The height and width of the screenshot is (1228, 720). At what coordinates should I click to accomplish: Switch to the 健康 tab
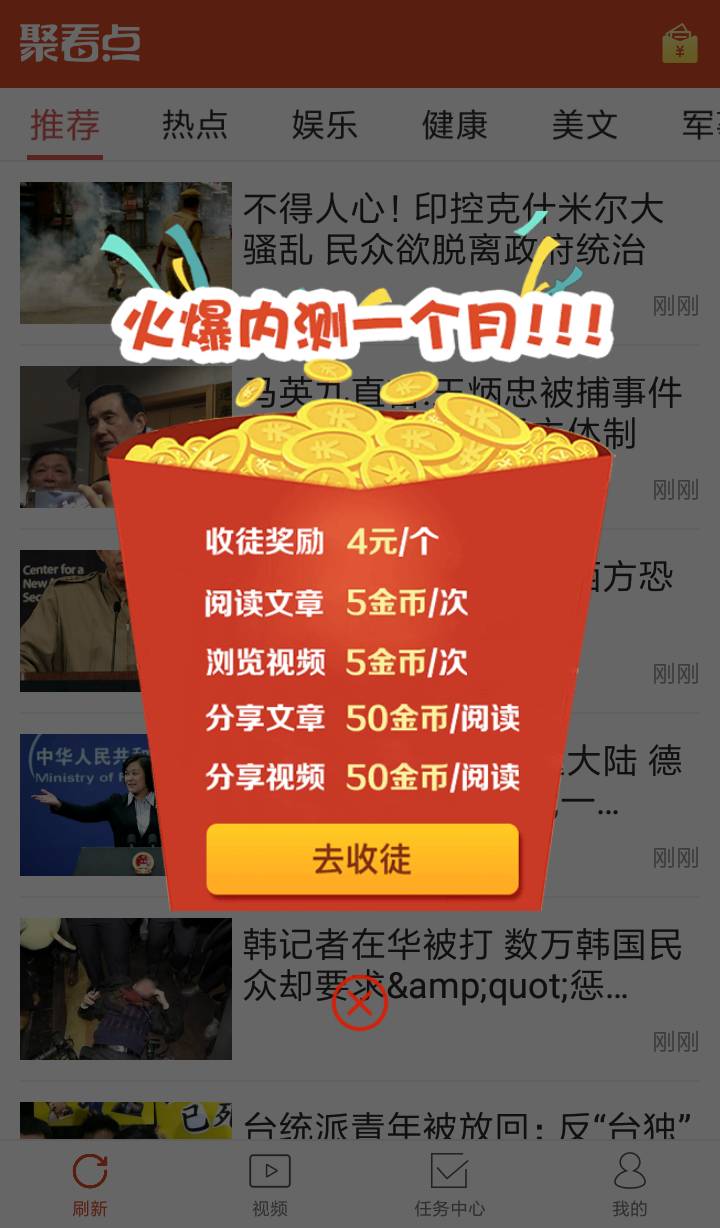455,125
